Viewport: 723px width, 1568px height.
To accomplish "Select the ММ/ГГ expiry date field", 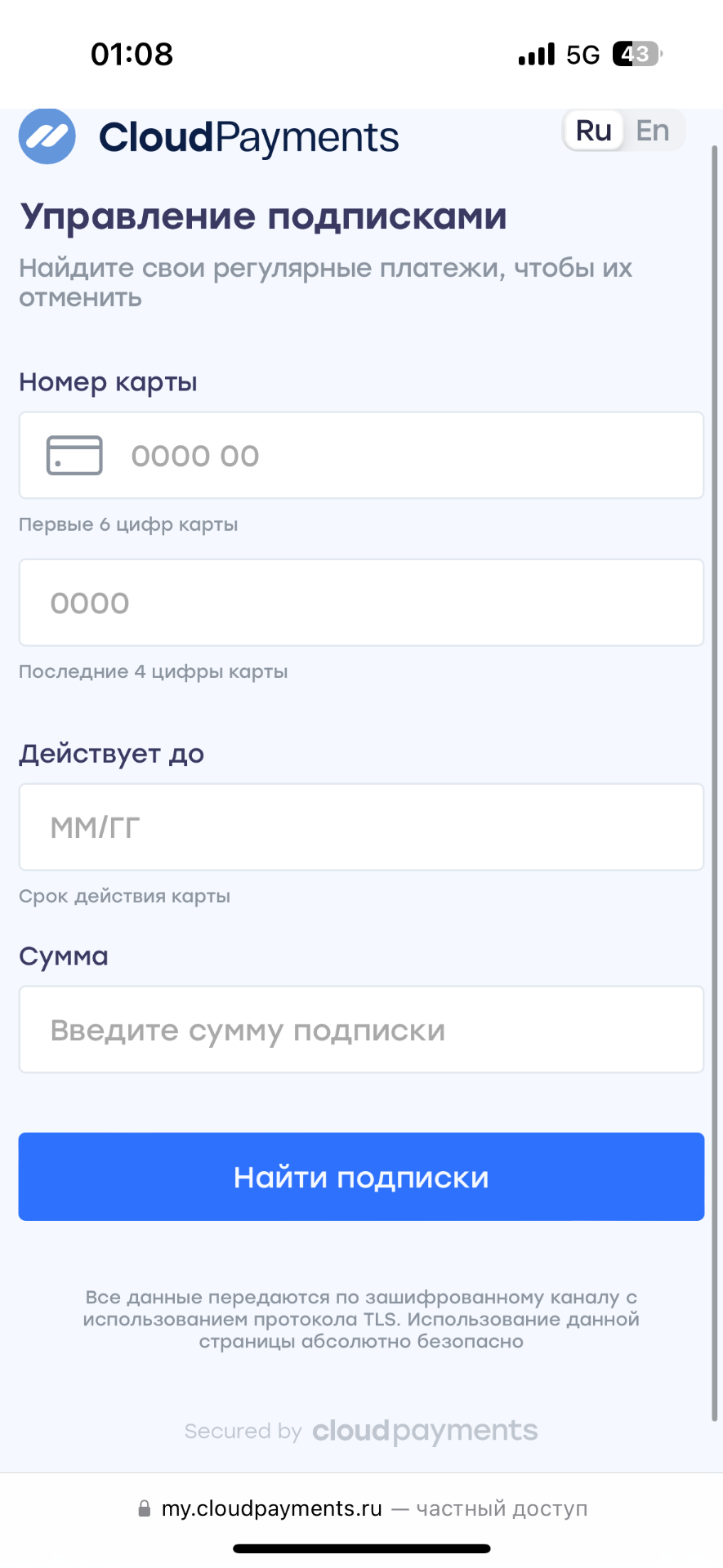I will (361, 827).
